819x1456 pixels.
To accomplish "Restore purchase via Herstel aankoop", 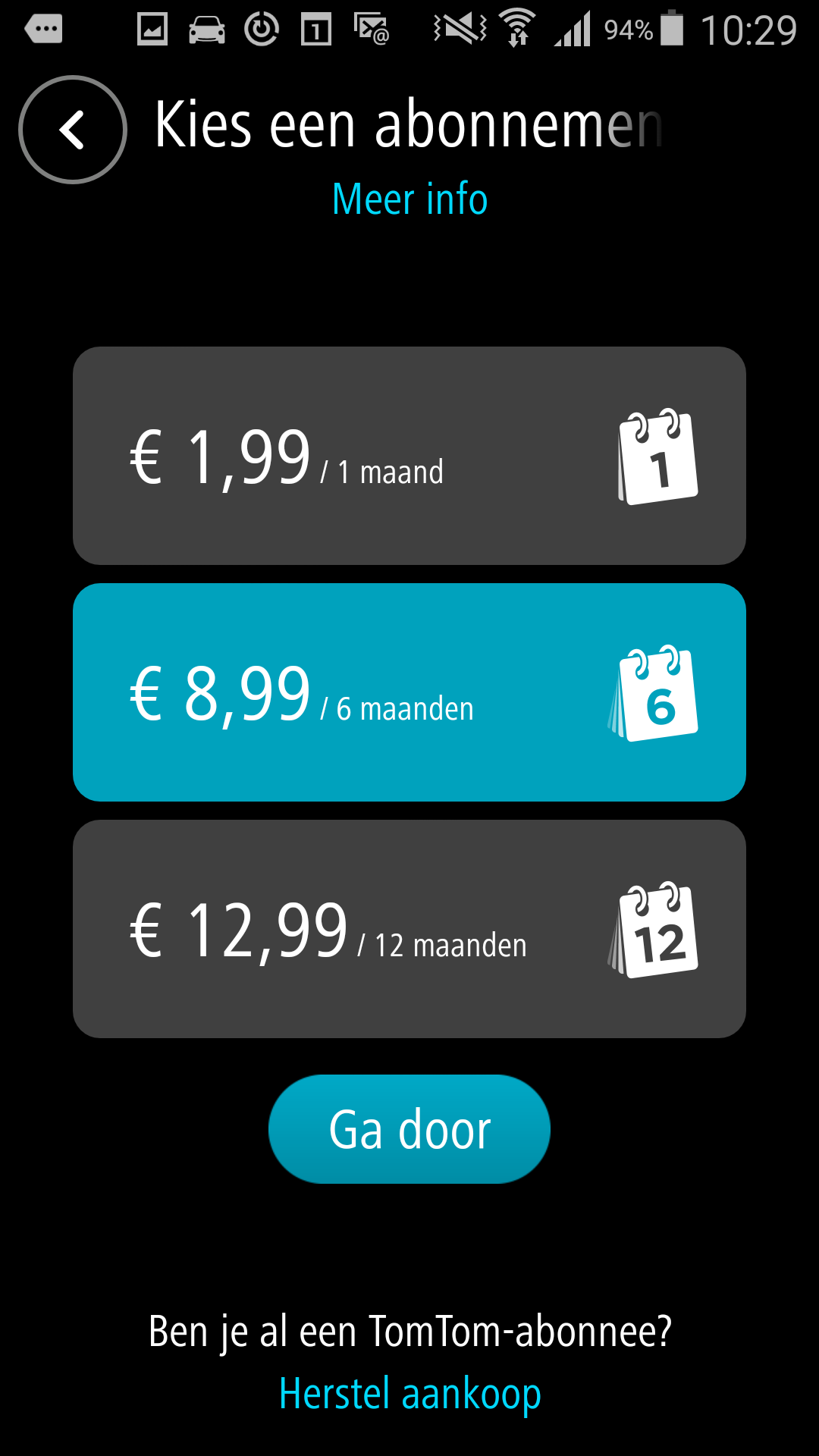I will [409, 1394].
